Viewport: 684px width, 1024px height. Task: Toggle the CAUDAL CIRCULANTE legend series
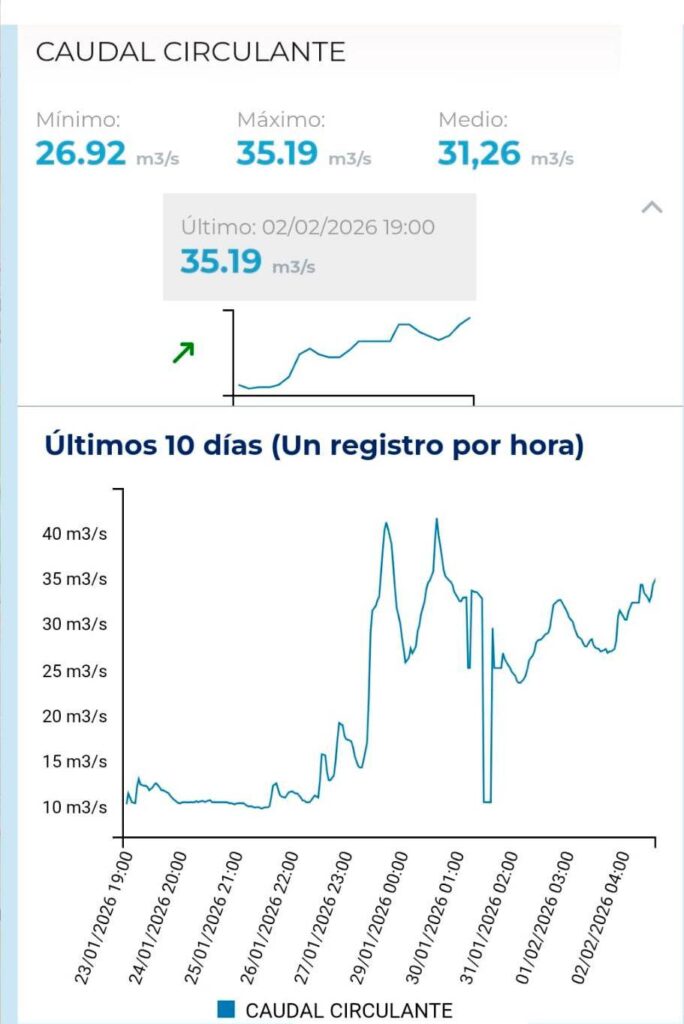click(x=335, y=1009)
